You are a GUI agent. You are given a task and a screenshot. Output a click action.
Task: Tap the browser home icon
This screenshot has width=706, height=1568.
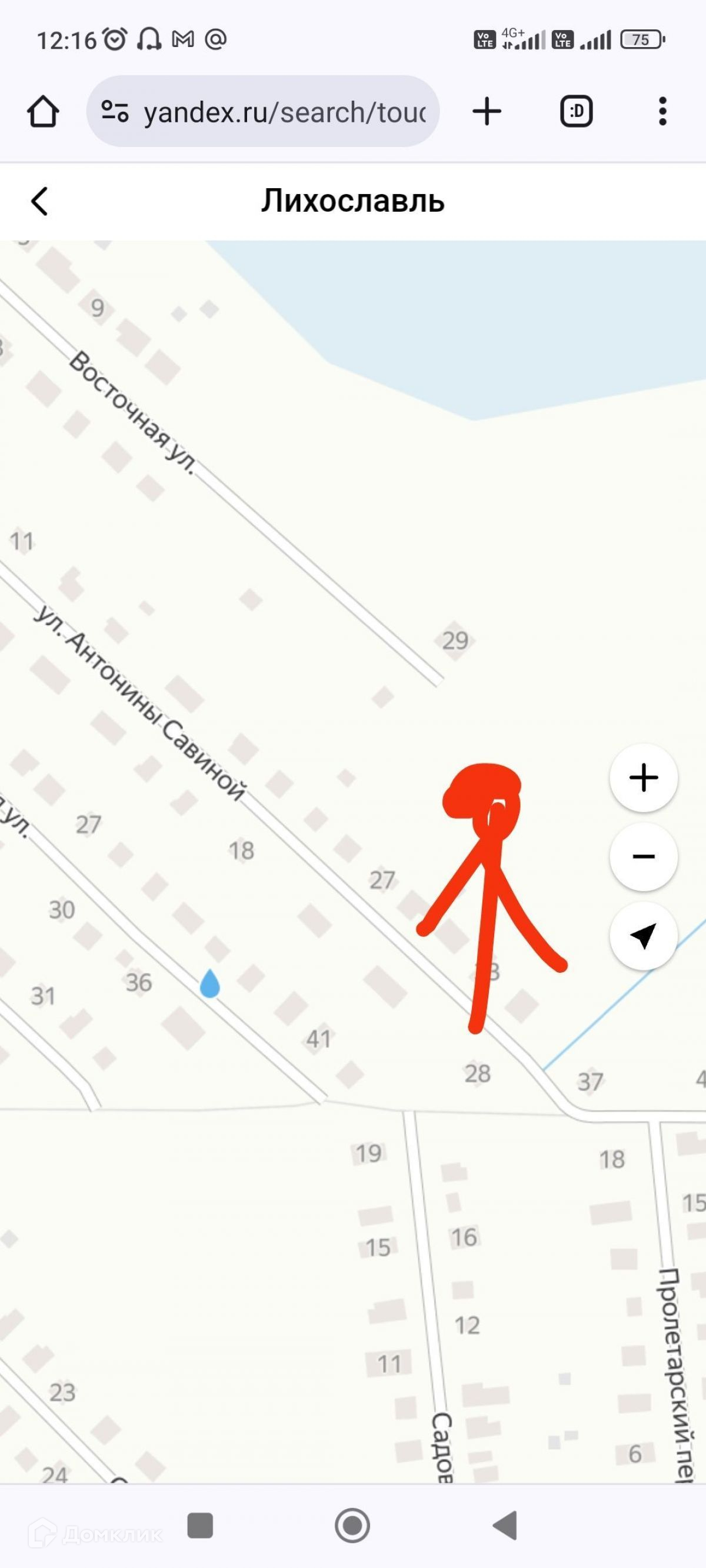(x=42, y=112)
